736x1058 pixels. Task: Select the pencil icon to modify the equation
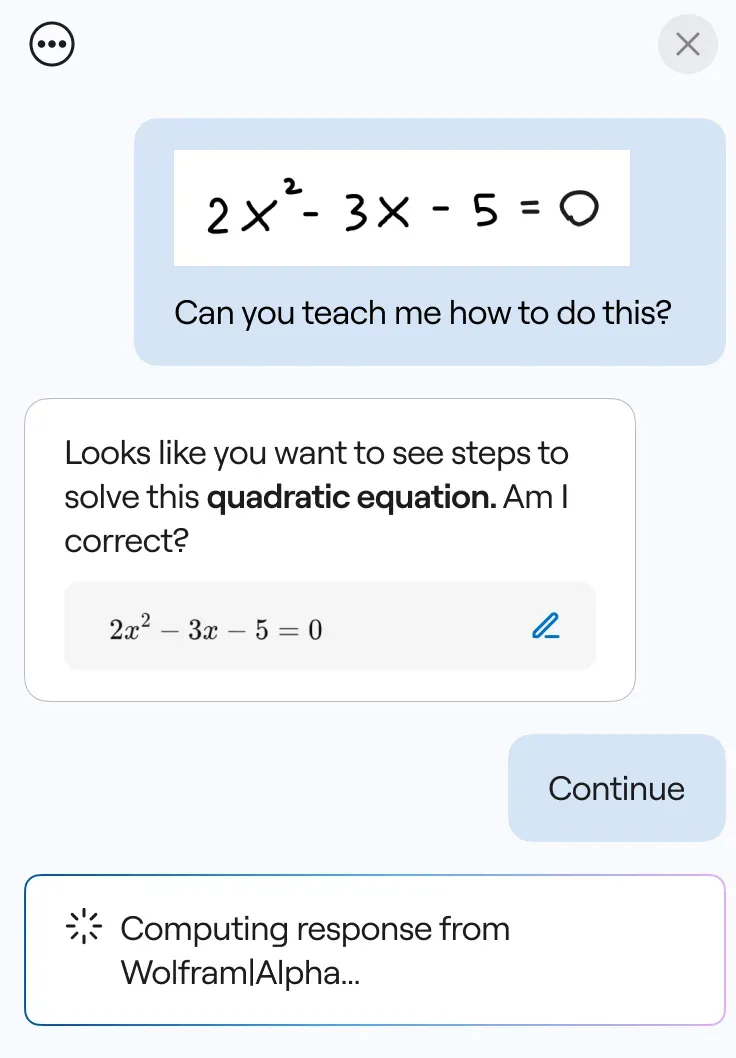pyautogui.click(x=546, y=626)
